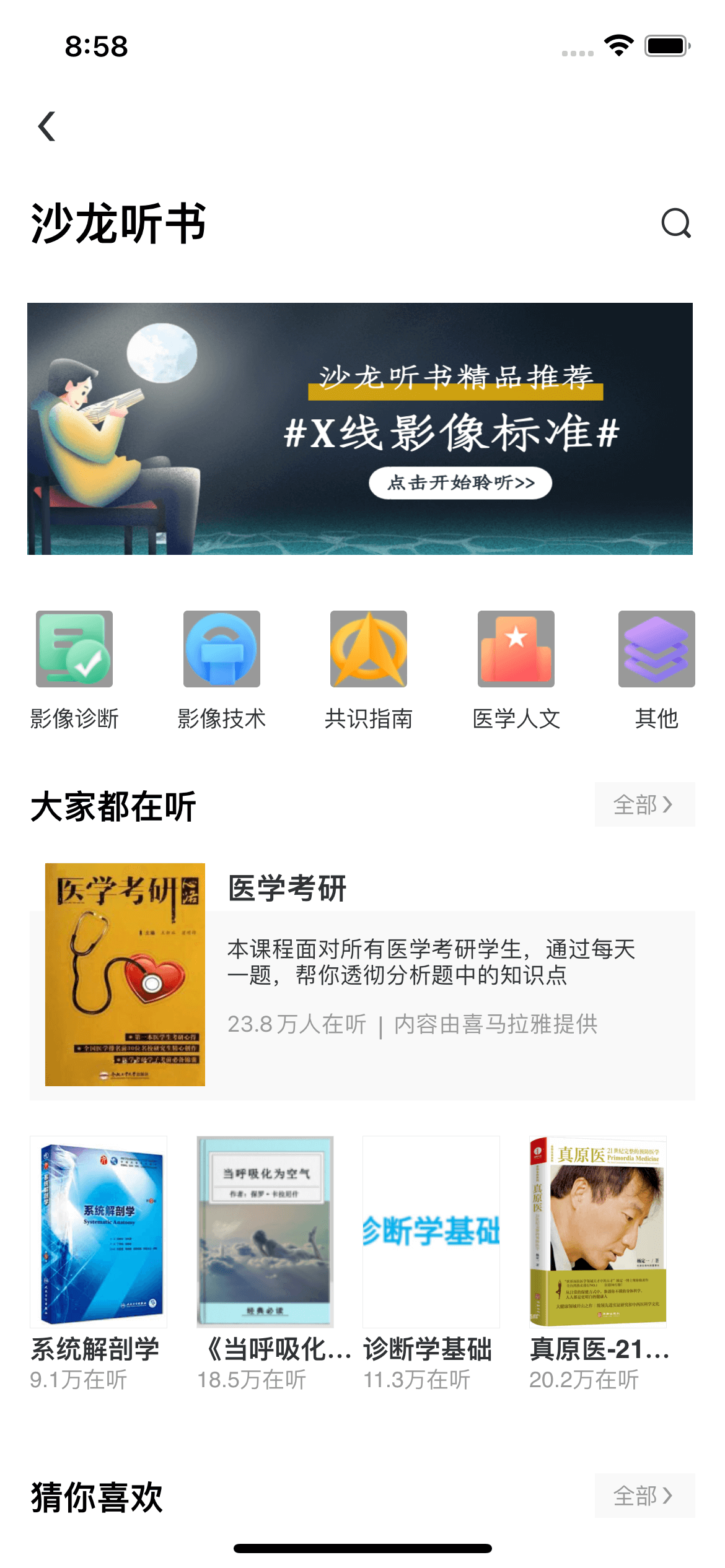Image resolution: width=725 pixels, height=1568 pixels.
Task: Go back using the top-left arrow
Action: (x=47, y=126)
